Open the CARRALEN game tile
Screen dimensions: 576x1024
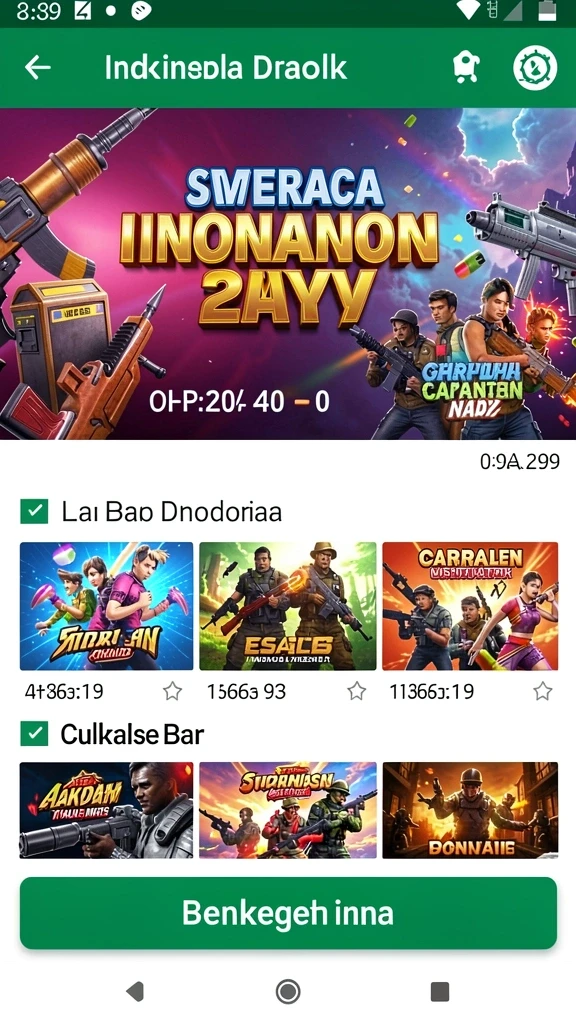pyautogui.click(x=470, y=605)
